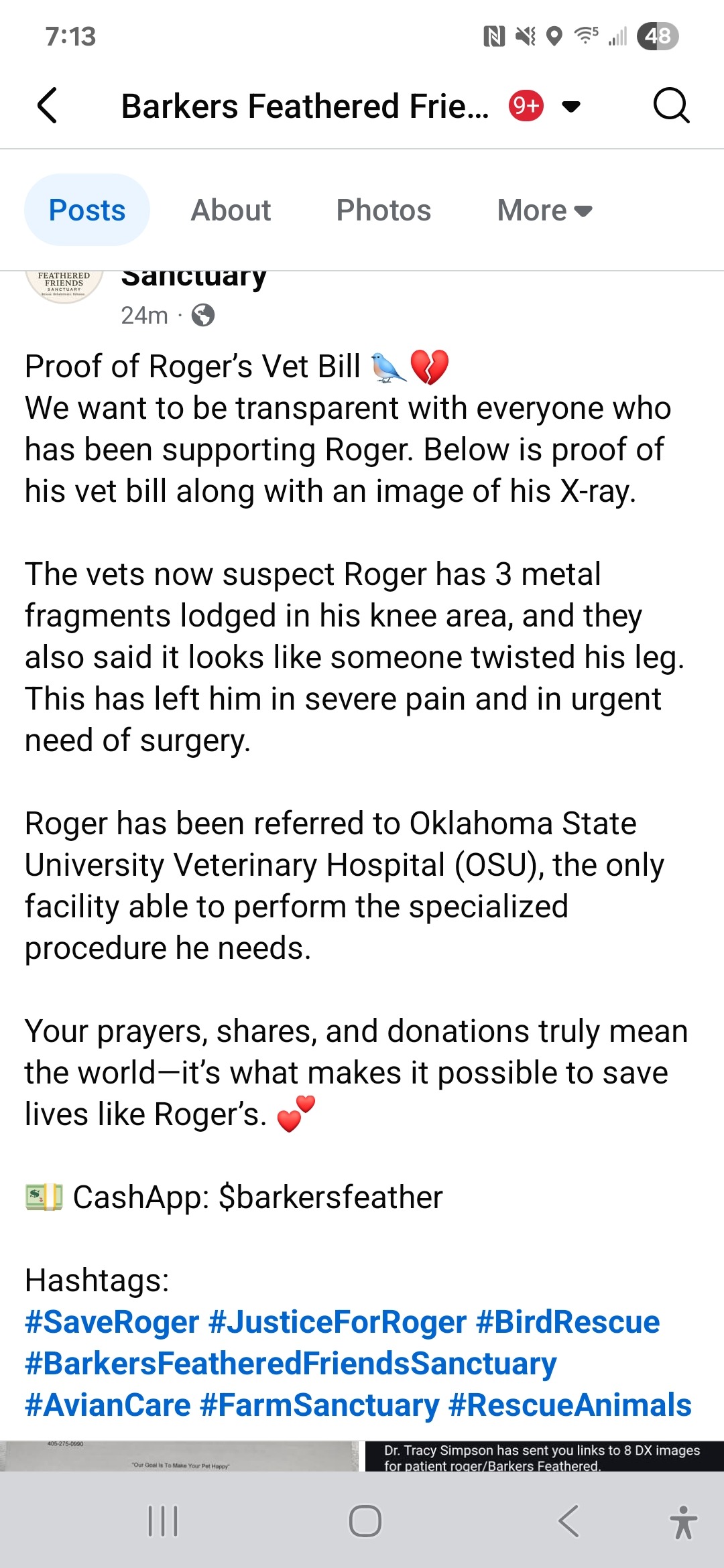The width and height of the screenshot is (724, 1568).
Task: Switch to the About tab
Action: pos(231,210)
